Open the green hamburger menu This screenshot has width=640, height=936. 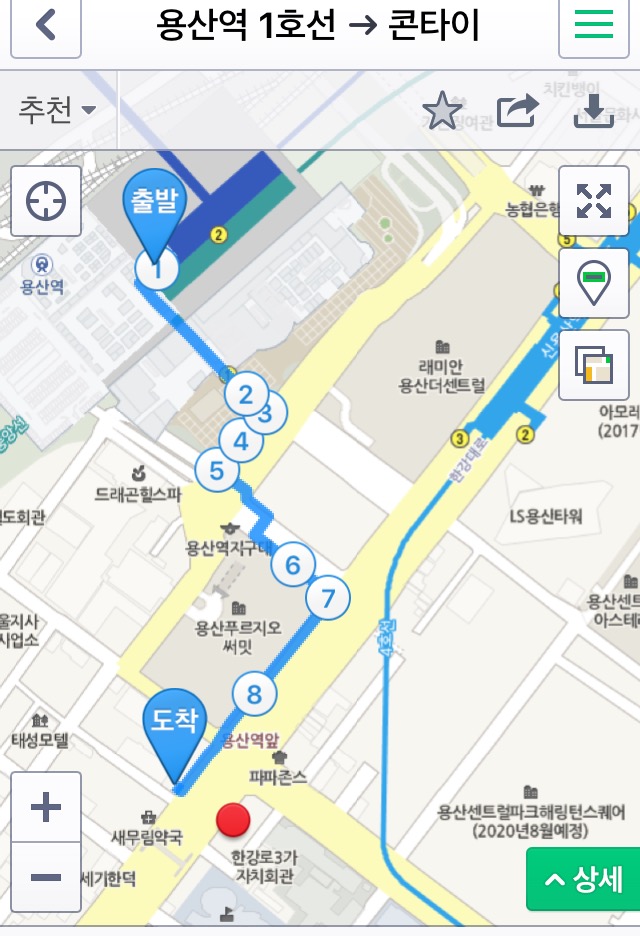(x=593, y=25)
